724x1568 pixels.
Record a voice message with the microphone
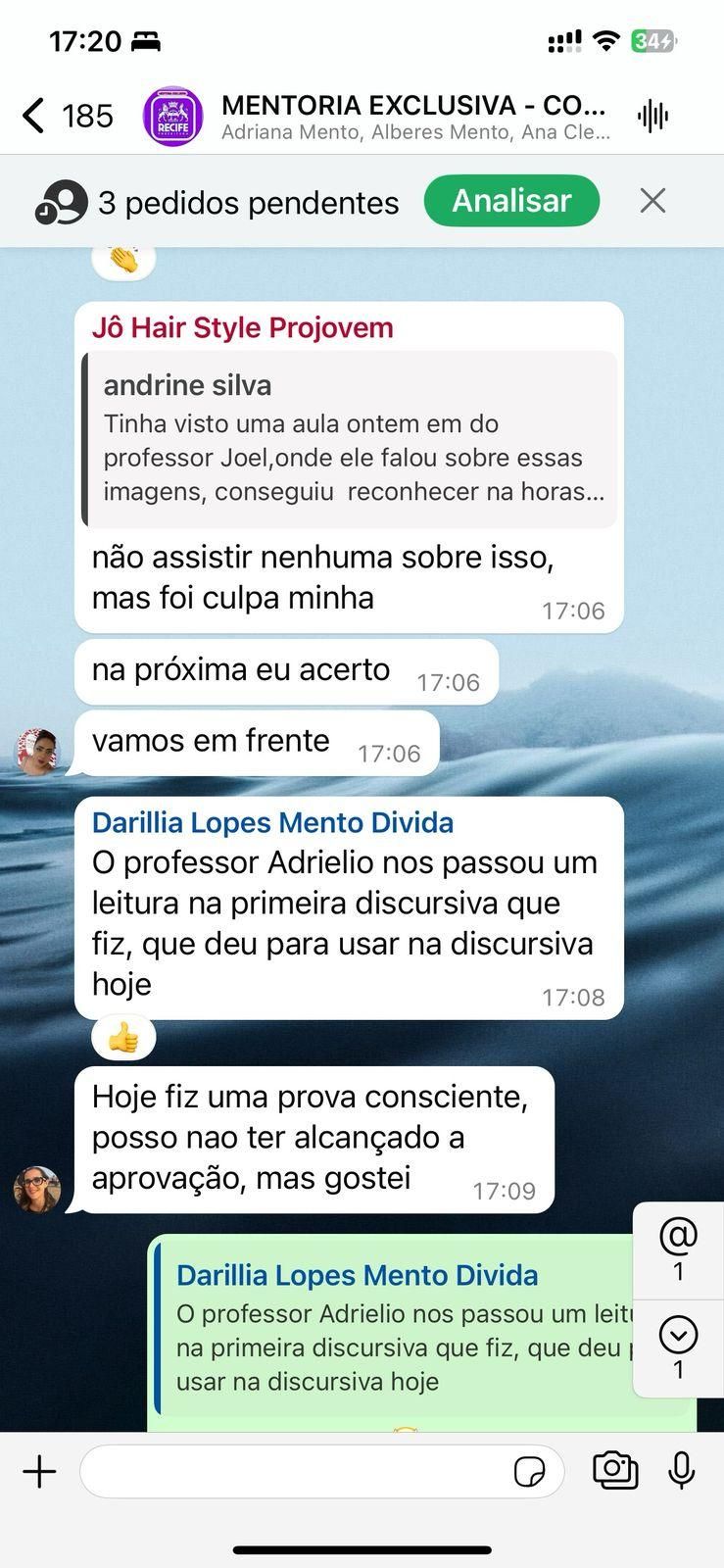point(682,1470)
